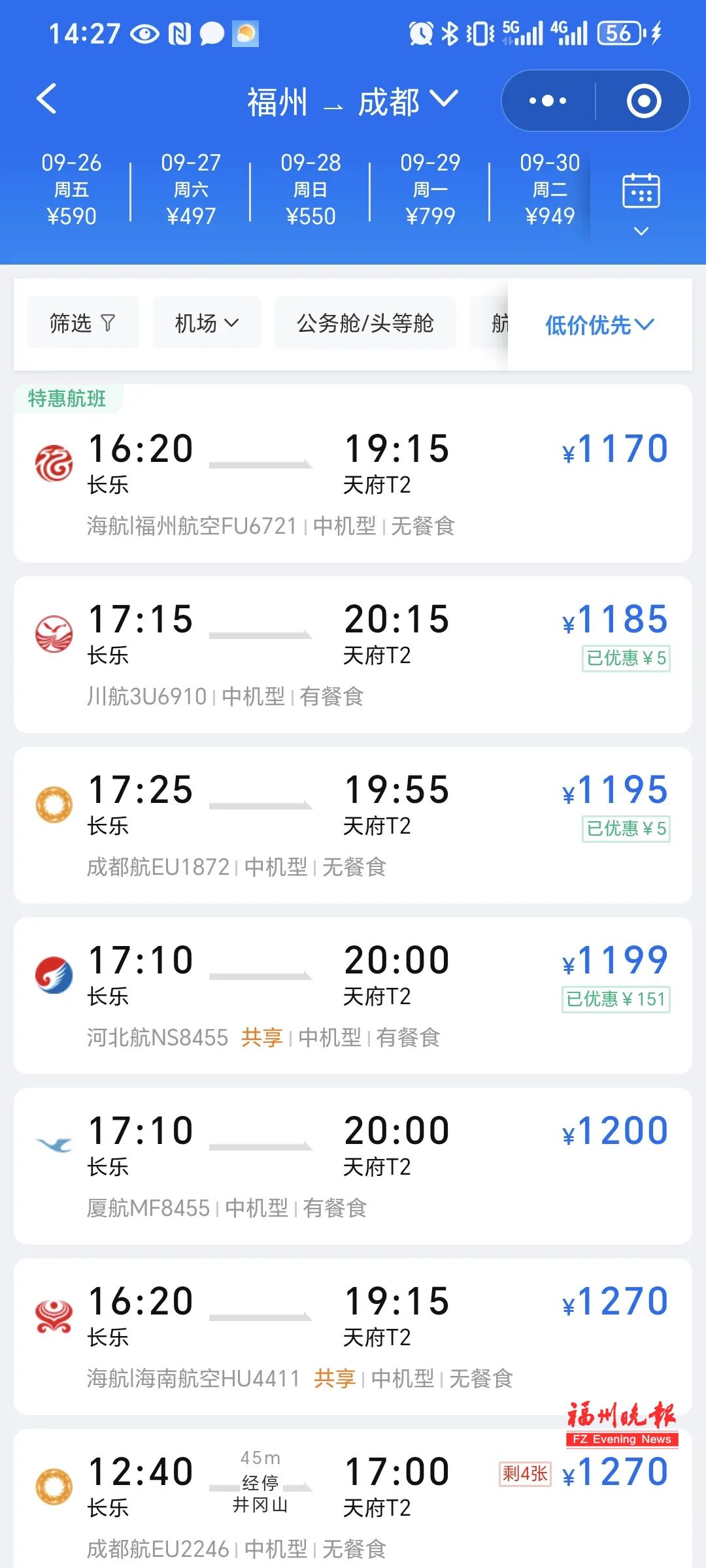Choose the 09-28 周日 date tab
The width and height of the screenshot is (706, 1568).
(x=311, y=189)
